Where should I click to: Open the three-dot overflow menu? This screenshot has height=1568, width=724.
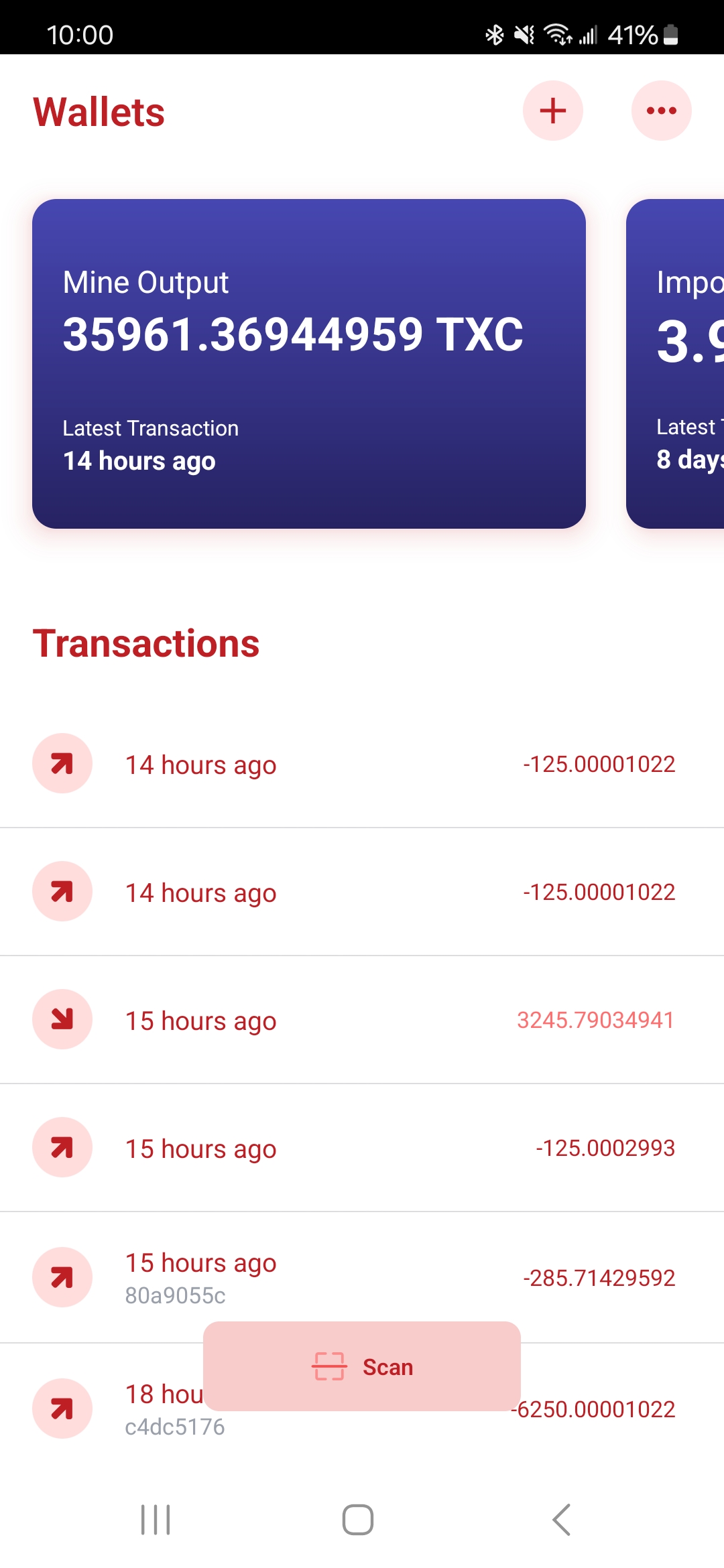click(662, 111)
